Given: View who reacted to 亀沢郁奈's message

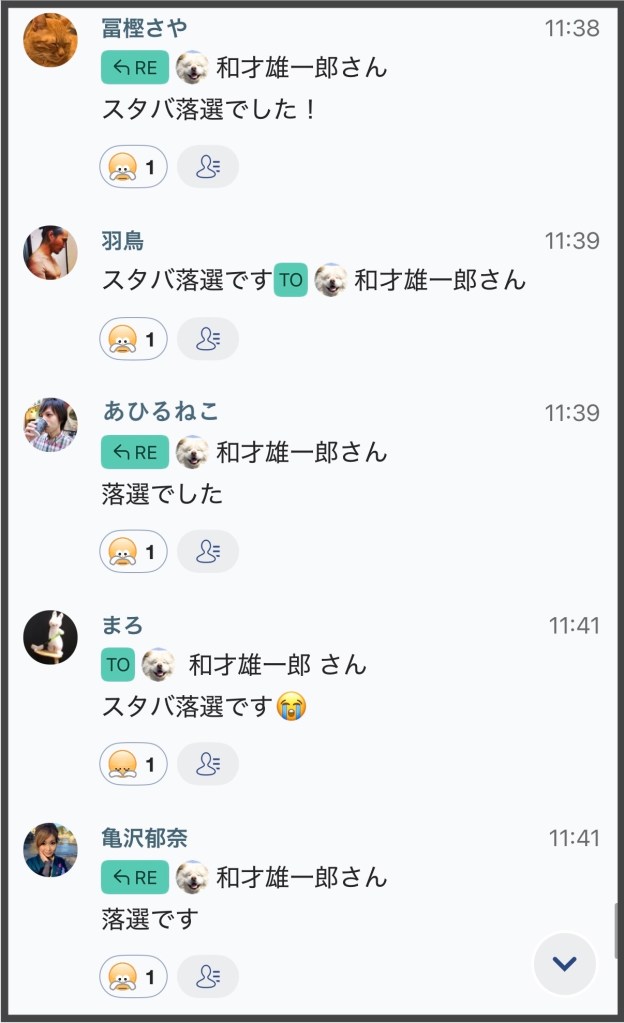Looking at the screenshot, I should [x=208, y=976].
